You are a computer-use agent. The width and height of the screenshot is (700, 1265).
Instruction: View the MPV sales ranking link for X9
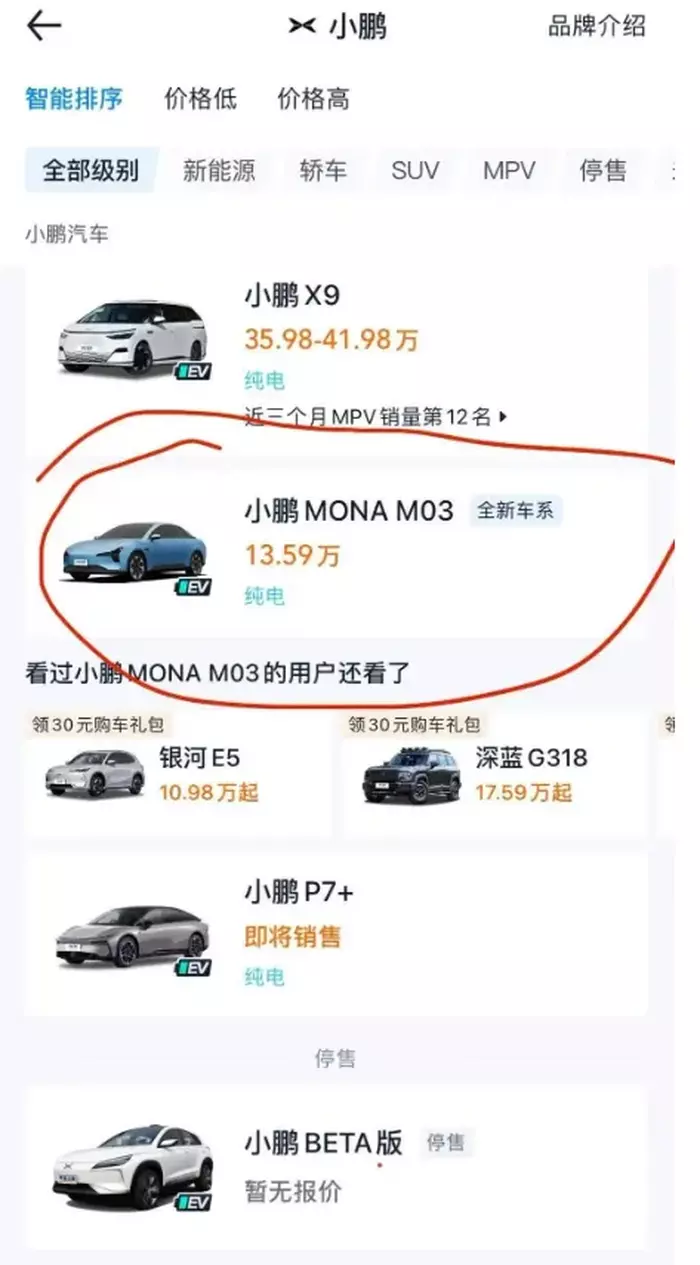[x=375, y=417]
